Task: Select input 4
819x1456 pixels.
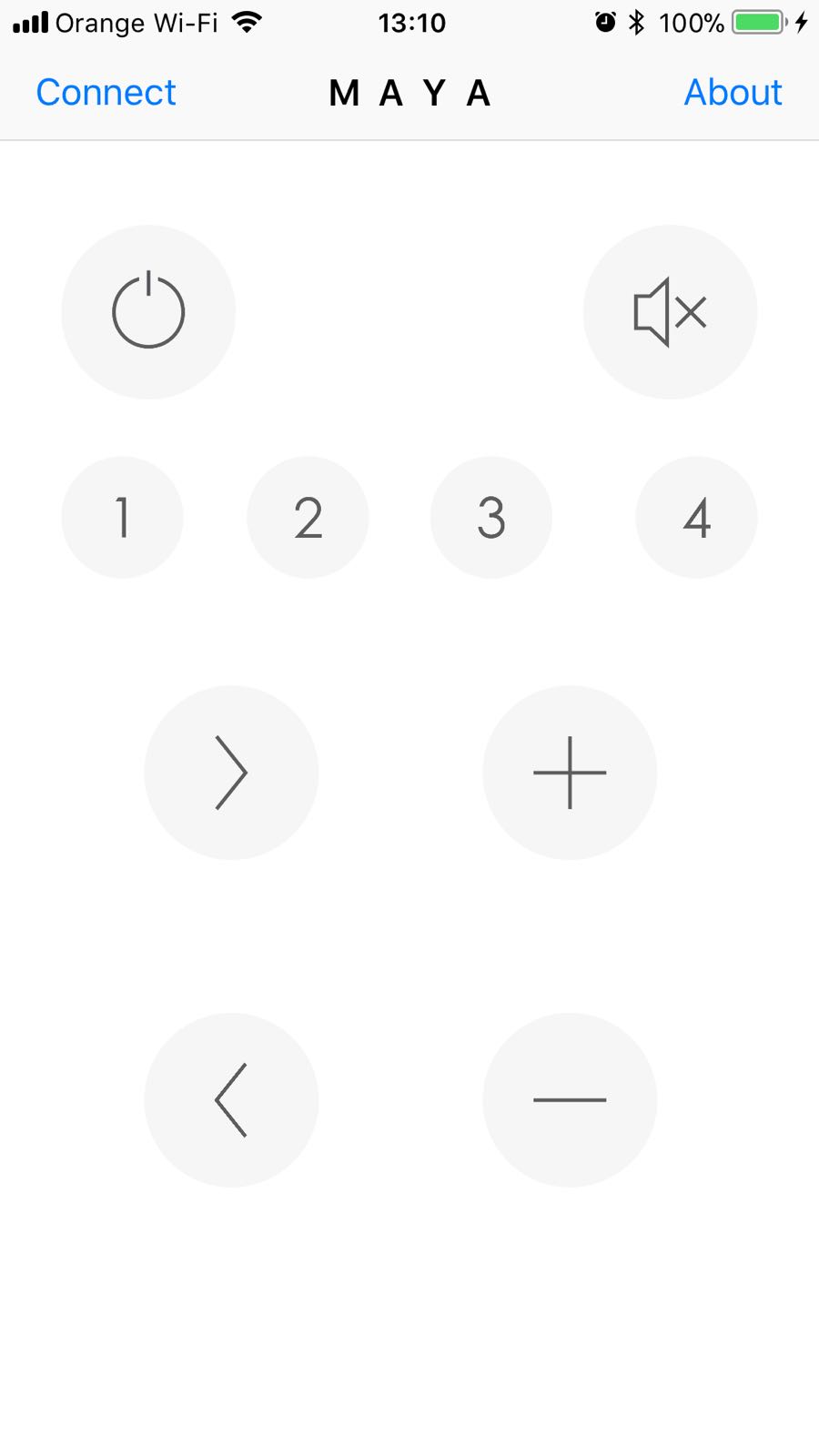Action: tap(696, 517)
